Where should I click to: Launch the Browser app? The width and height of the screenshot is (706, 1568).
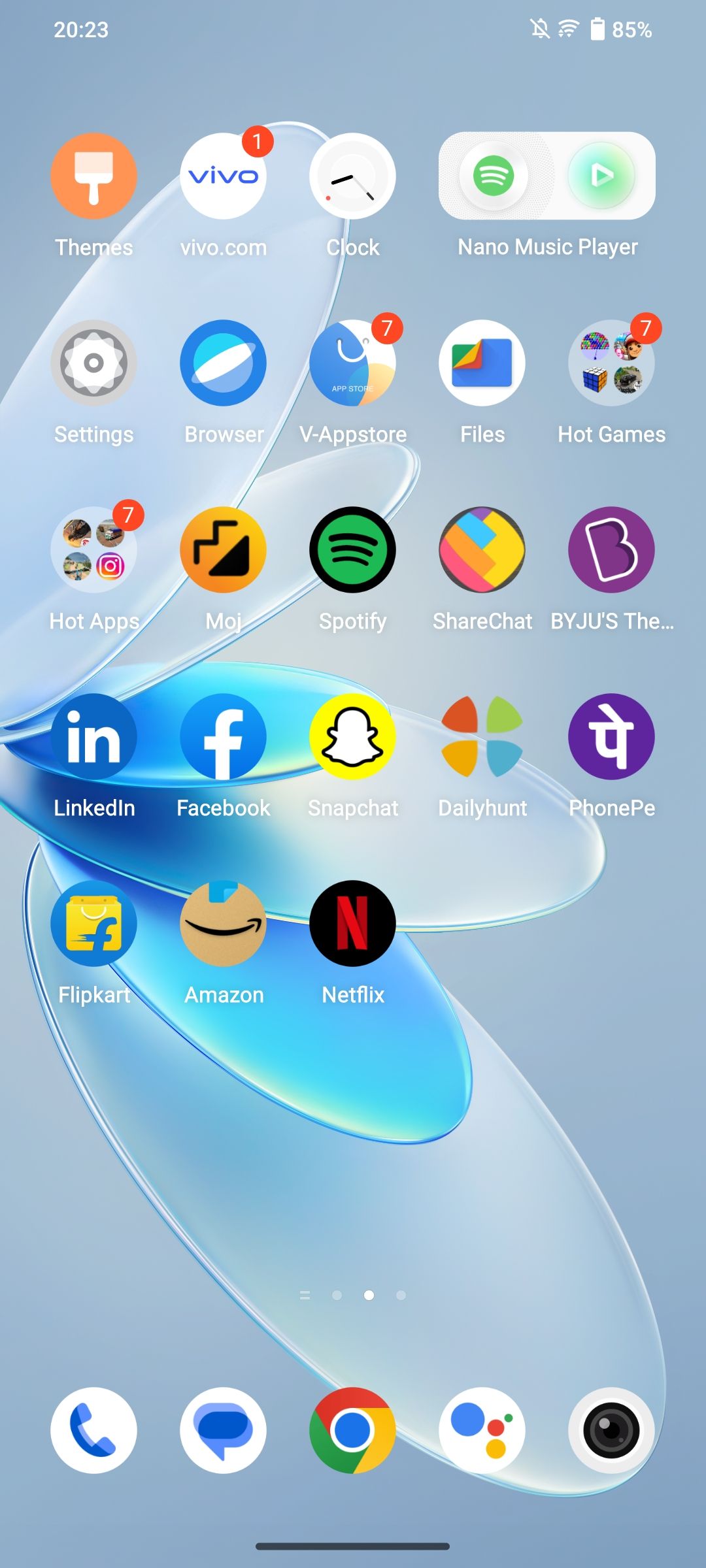tap(223, 363)
